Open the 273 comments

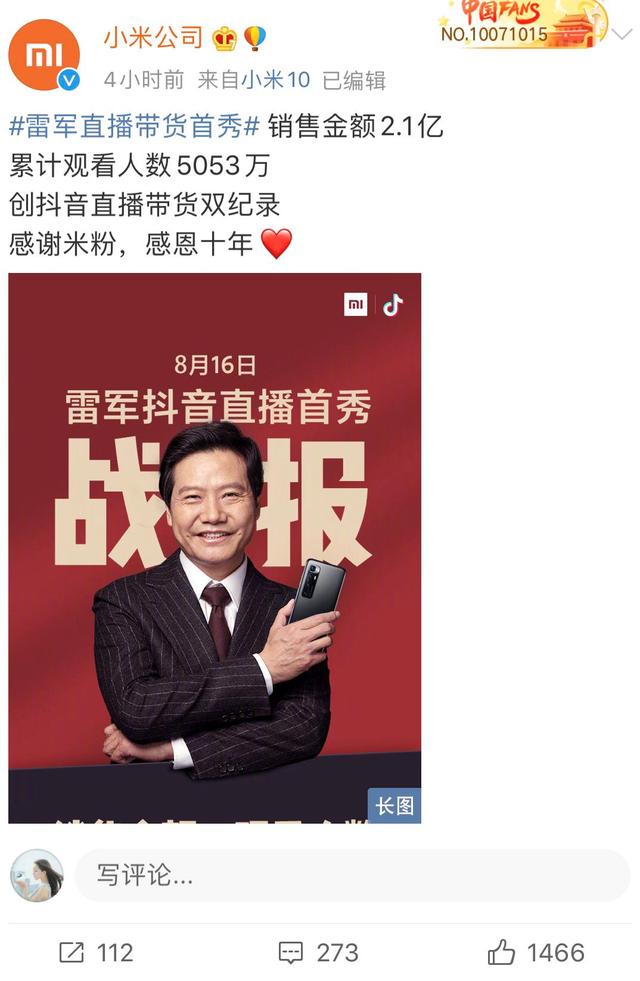click(318, 952)
